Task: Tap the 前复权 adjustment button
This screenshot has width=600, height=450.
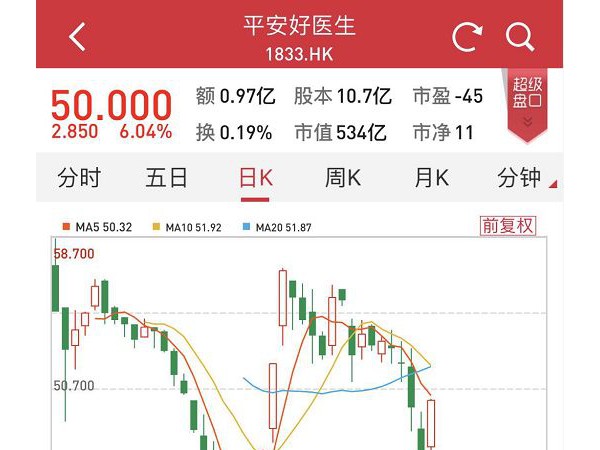Action: click(x=508, y=226)
